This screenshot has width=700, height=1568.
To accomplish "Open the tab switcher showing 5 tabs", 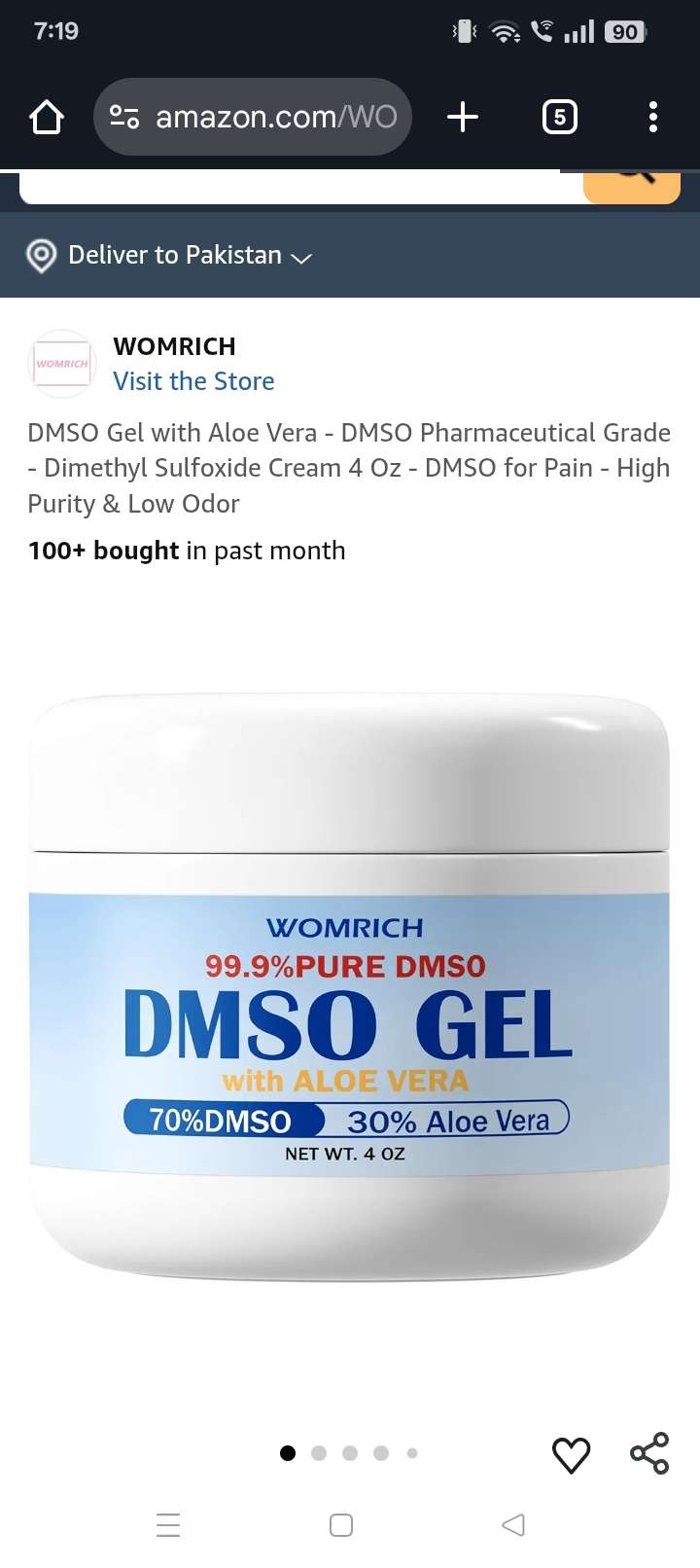I will pyautogui.click(x=559, y=118).
